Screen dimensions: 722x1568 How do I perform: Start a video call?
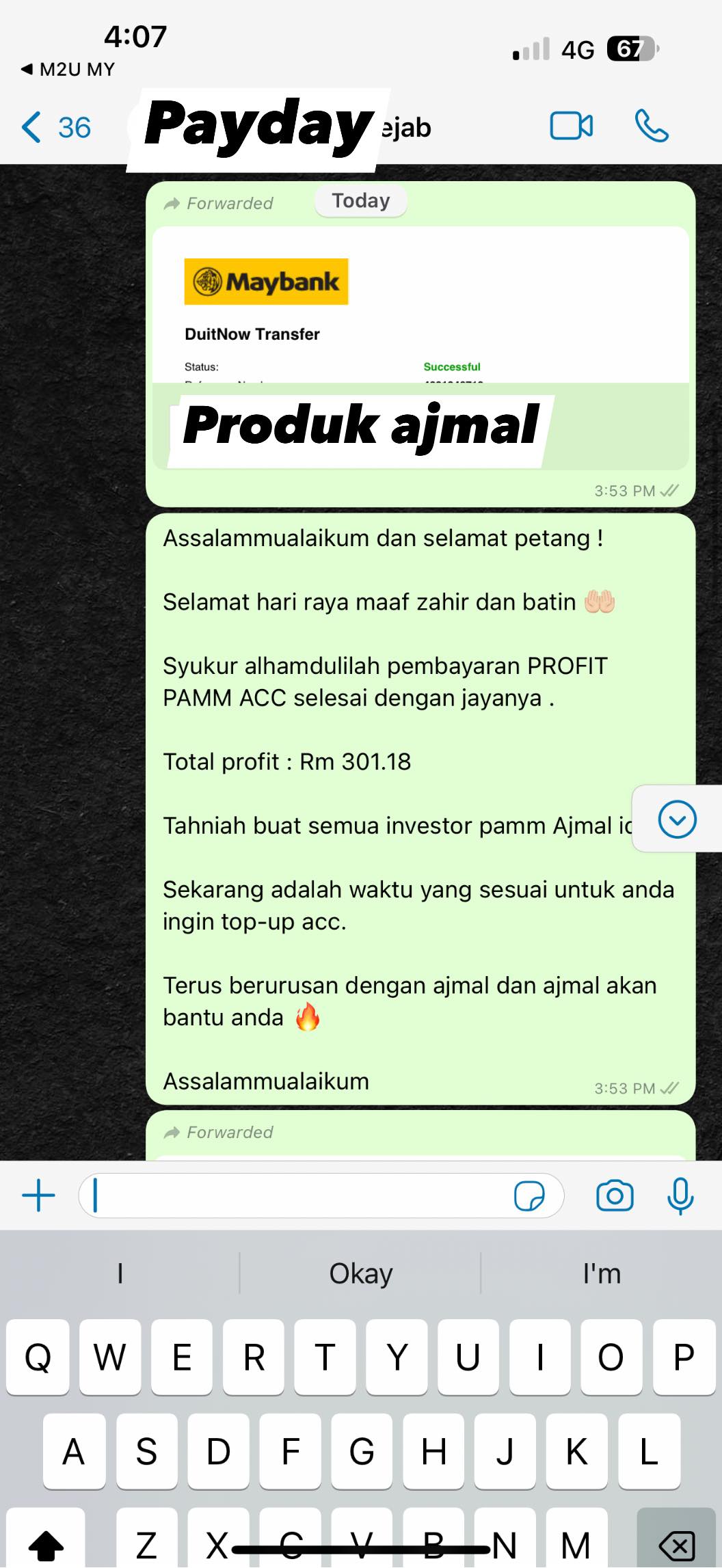pos(571,126)
